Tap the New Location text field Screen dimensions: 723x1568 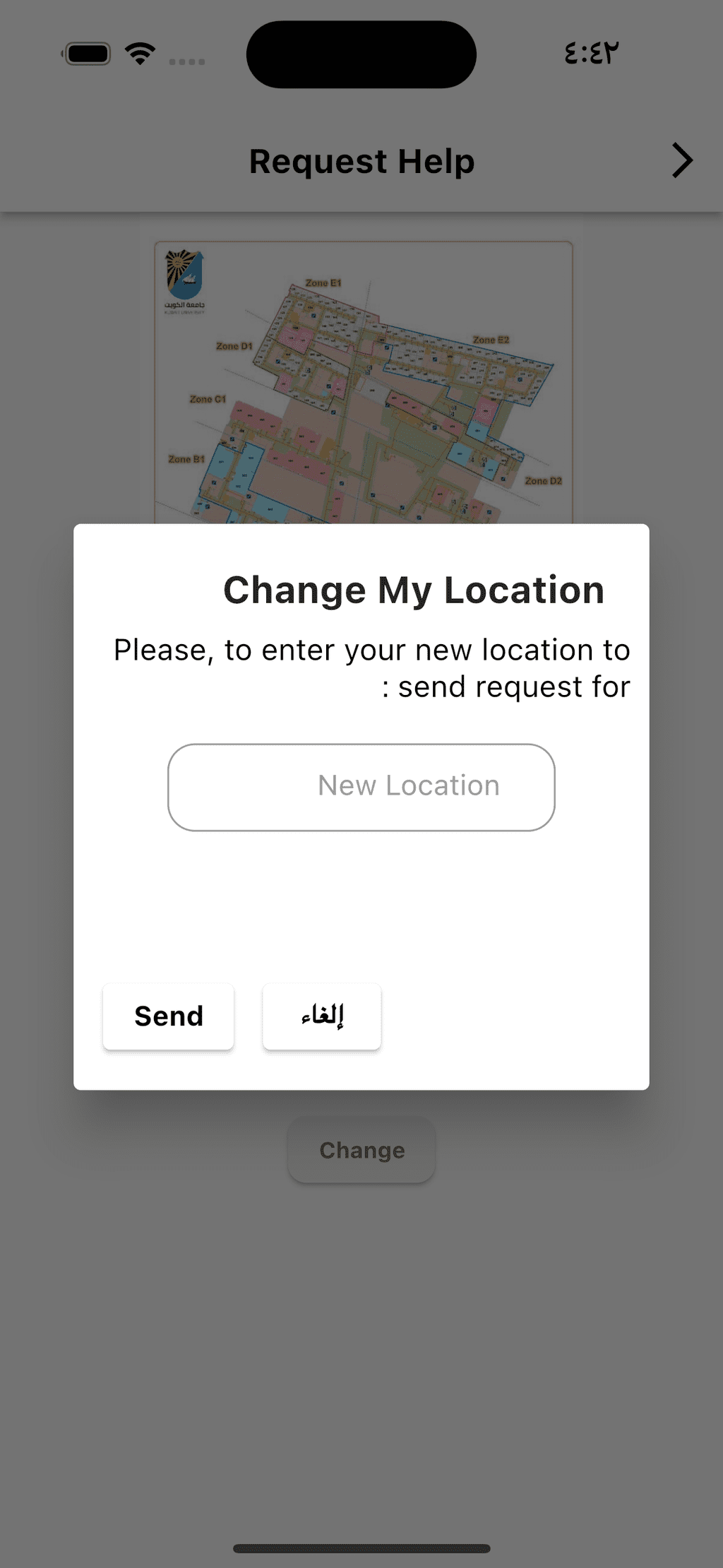pos(361,787)
